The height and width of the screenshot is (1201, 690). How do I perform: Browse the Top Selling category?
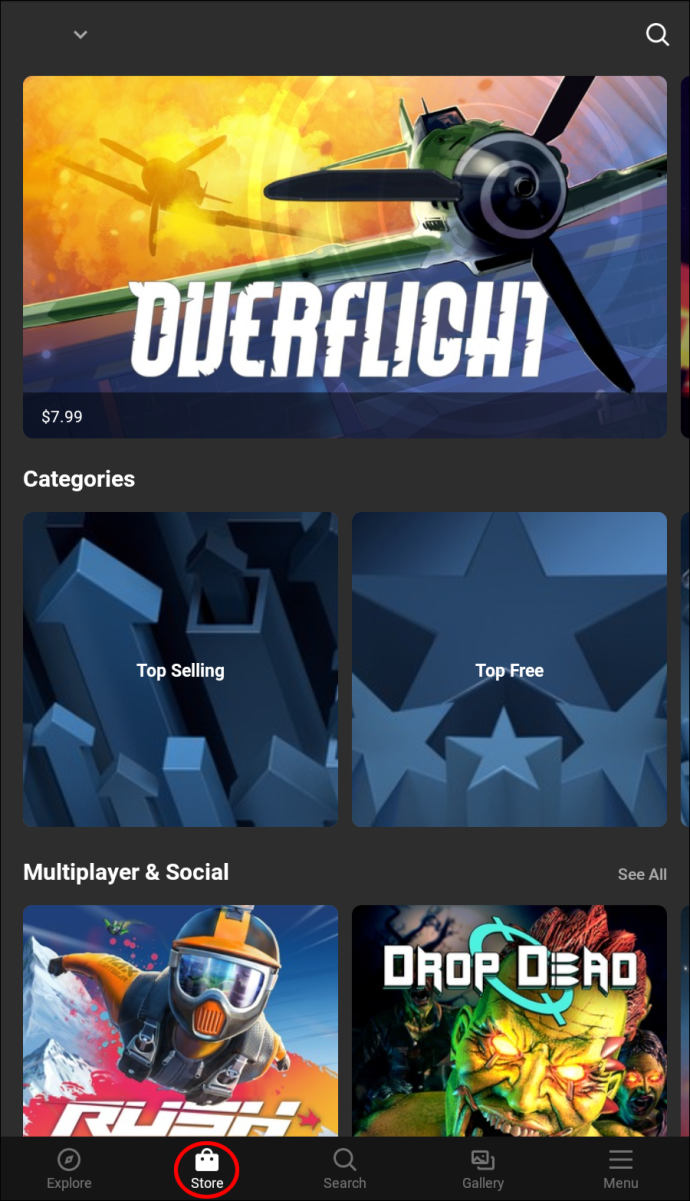tap(180, 670)
